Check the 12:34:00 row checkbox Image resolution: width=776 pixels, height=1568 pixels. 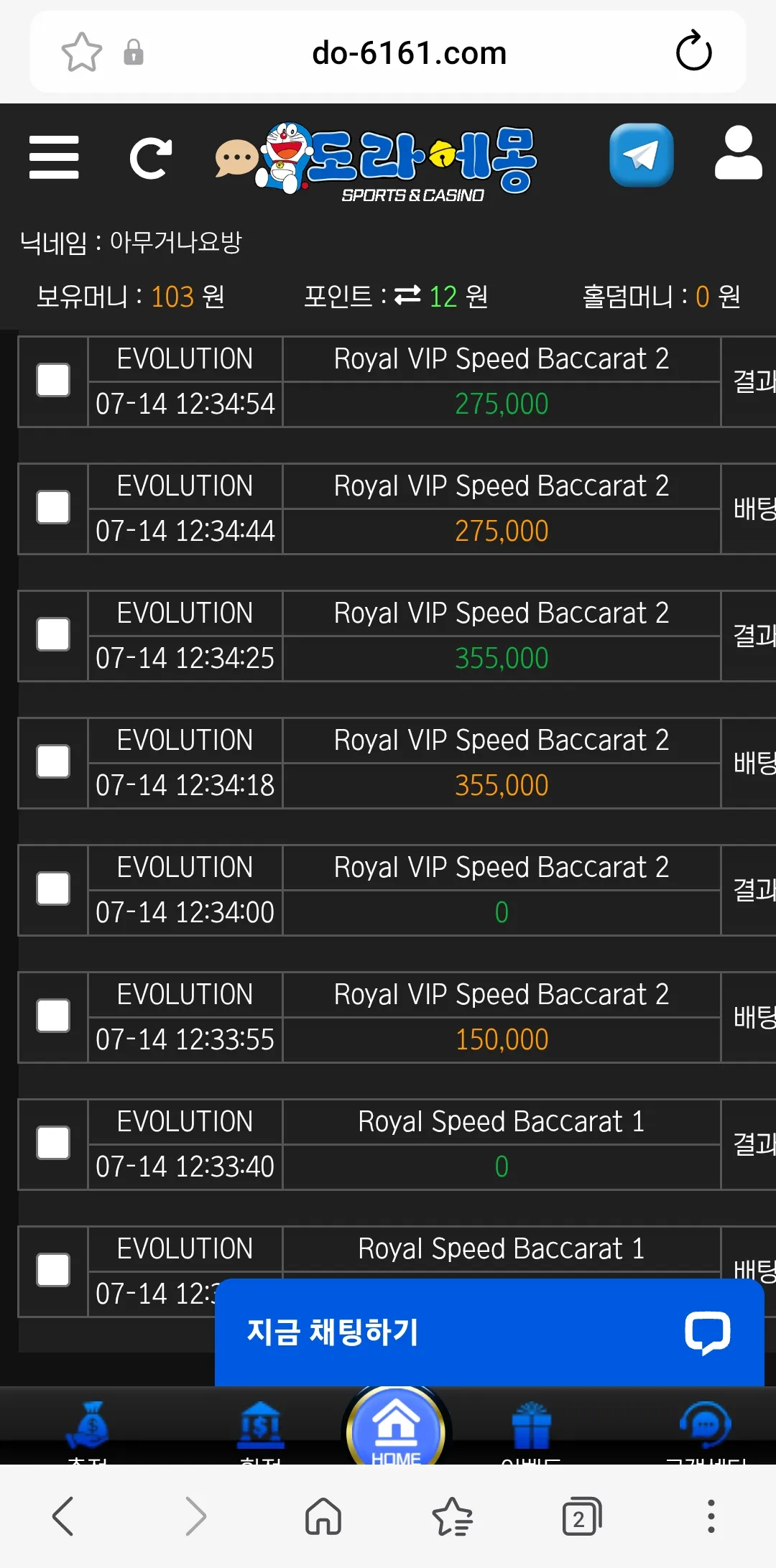53,889
